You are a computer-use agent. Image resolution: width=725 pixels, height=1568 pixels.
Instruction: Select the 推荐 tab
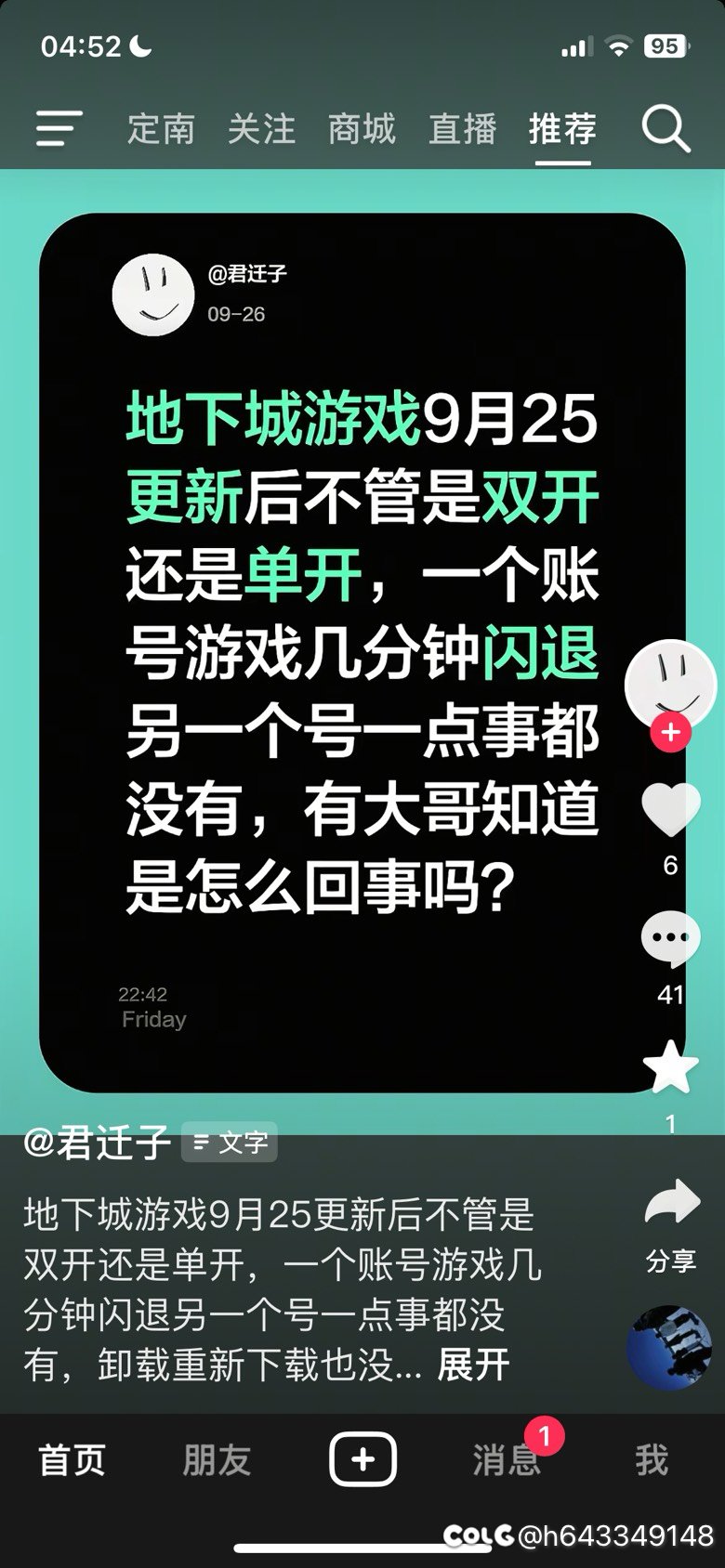(x=562, y=129)
